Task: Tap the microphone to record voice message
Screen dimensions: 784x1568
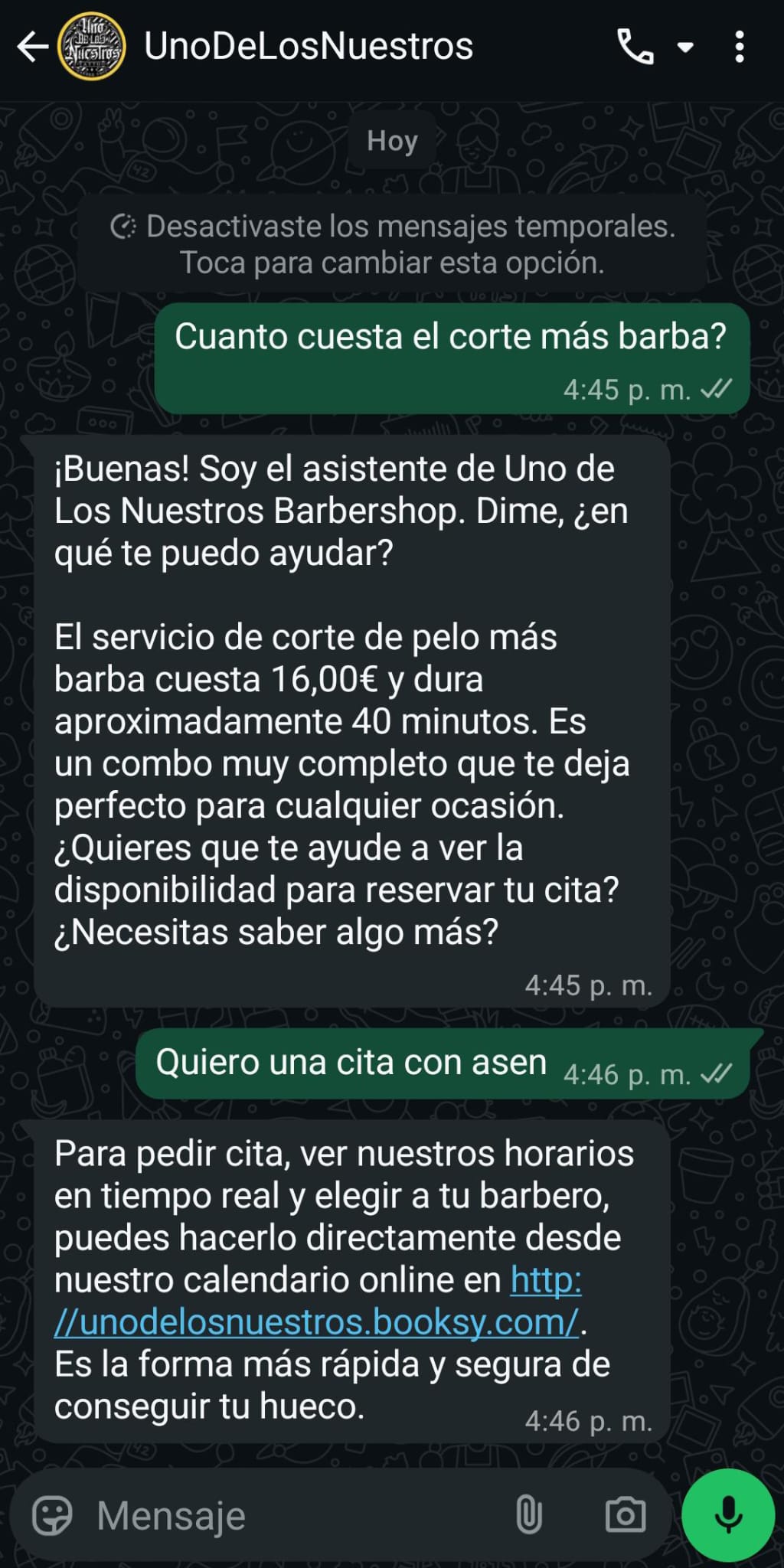Action: click(x=727, y=1515)
